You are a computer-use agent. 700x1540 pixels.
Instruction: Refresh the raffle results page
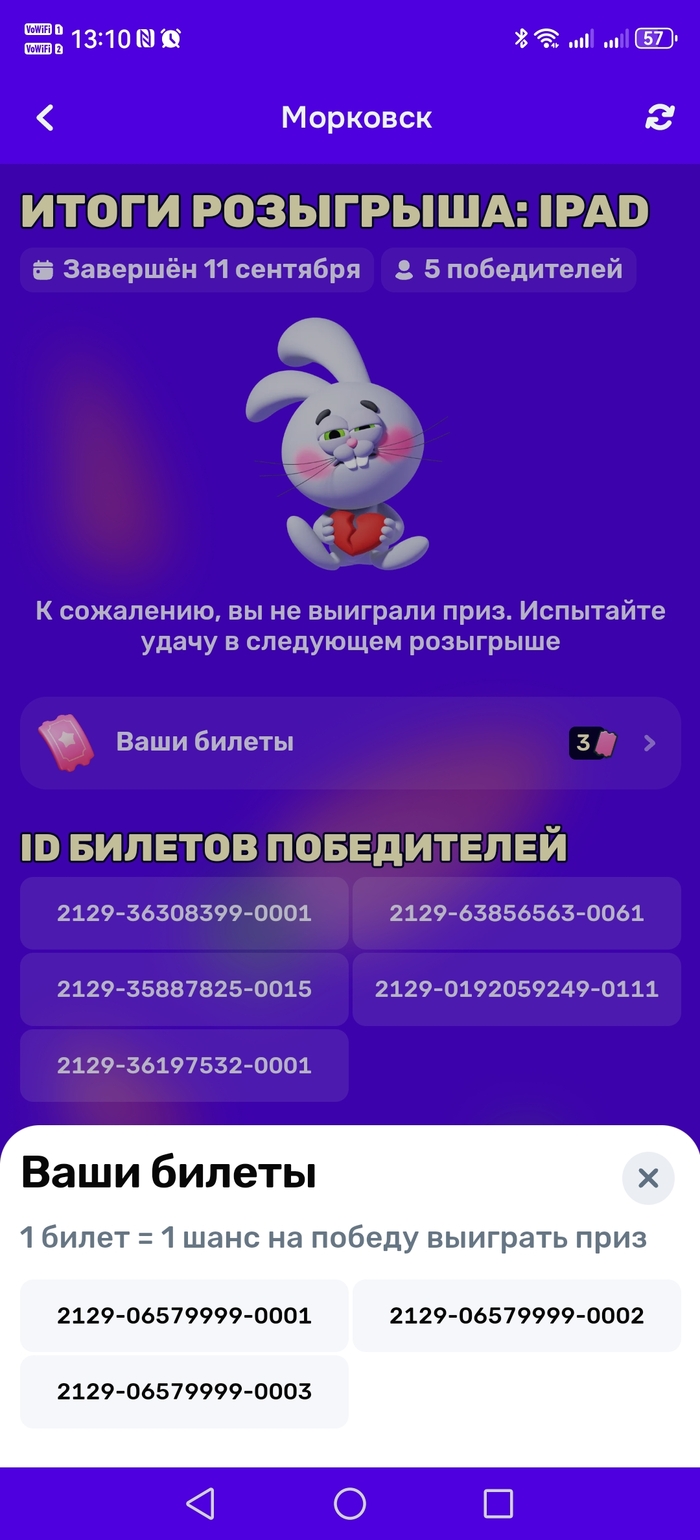click(659, 118)
